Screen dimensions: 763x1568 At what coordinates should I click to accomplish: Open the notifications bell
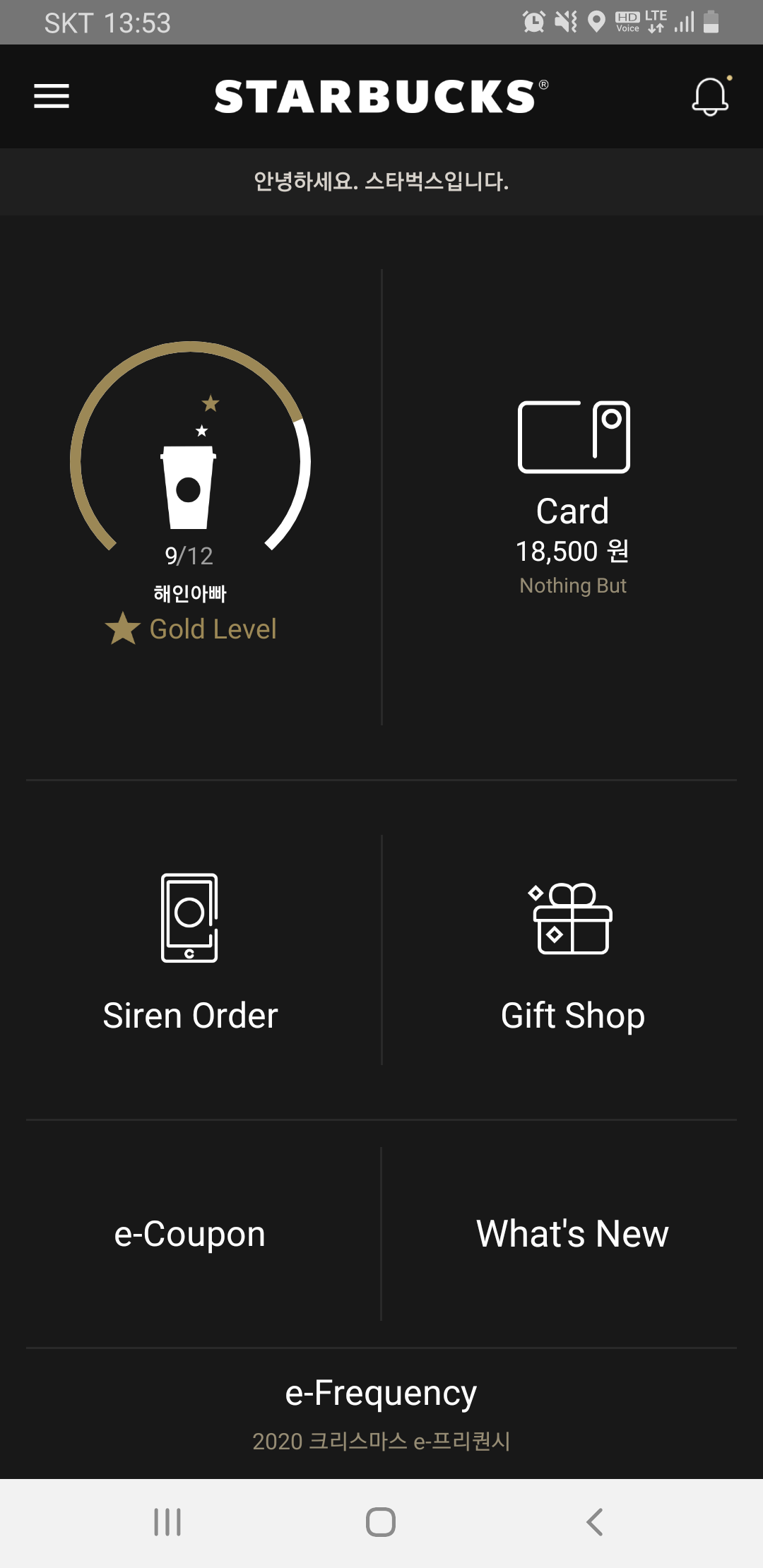[x=711, y=96]
